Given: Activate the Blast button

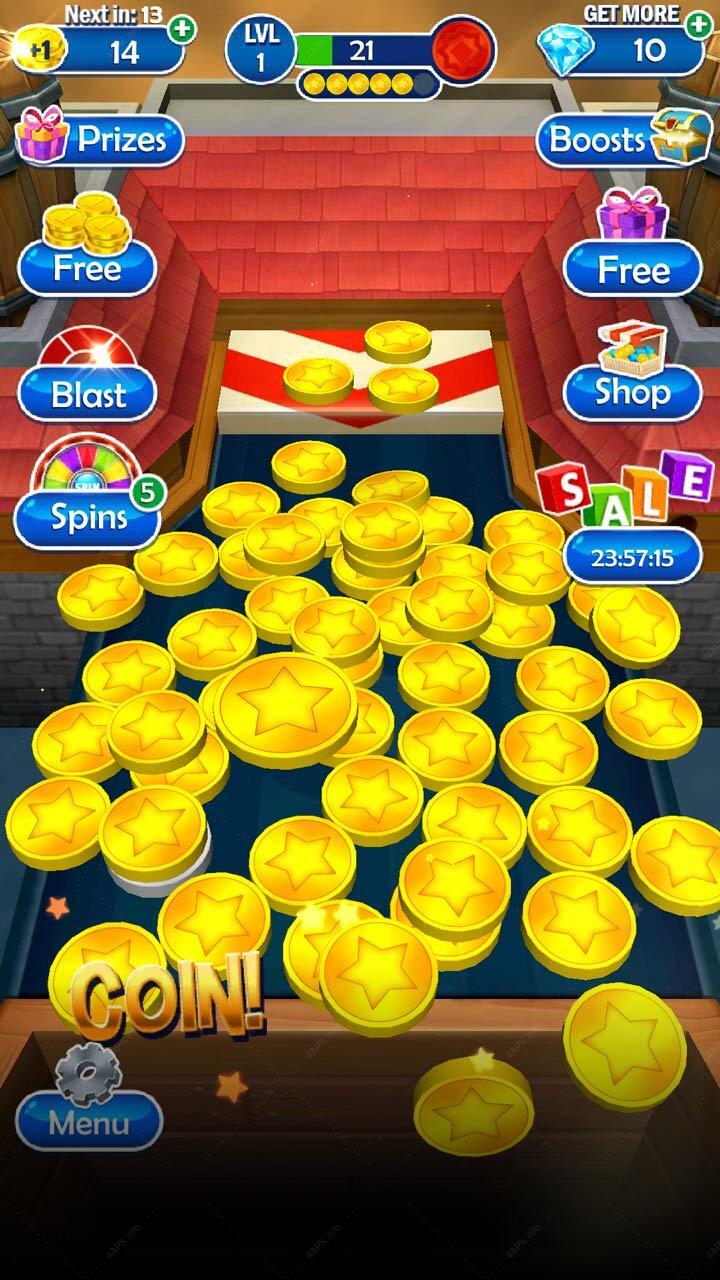Looking at the screenshot, I should click(x=88, y=375).
